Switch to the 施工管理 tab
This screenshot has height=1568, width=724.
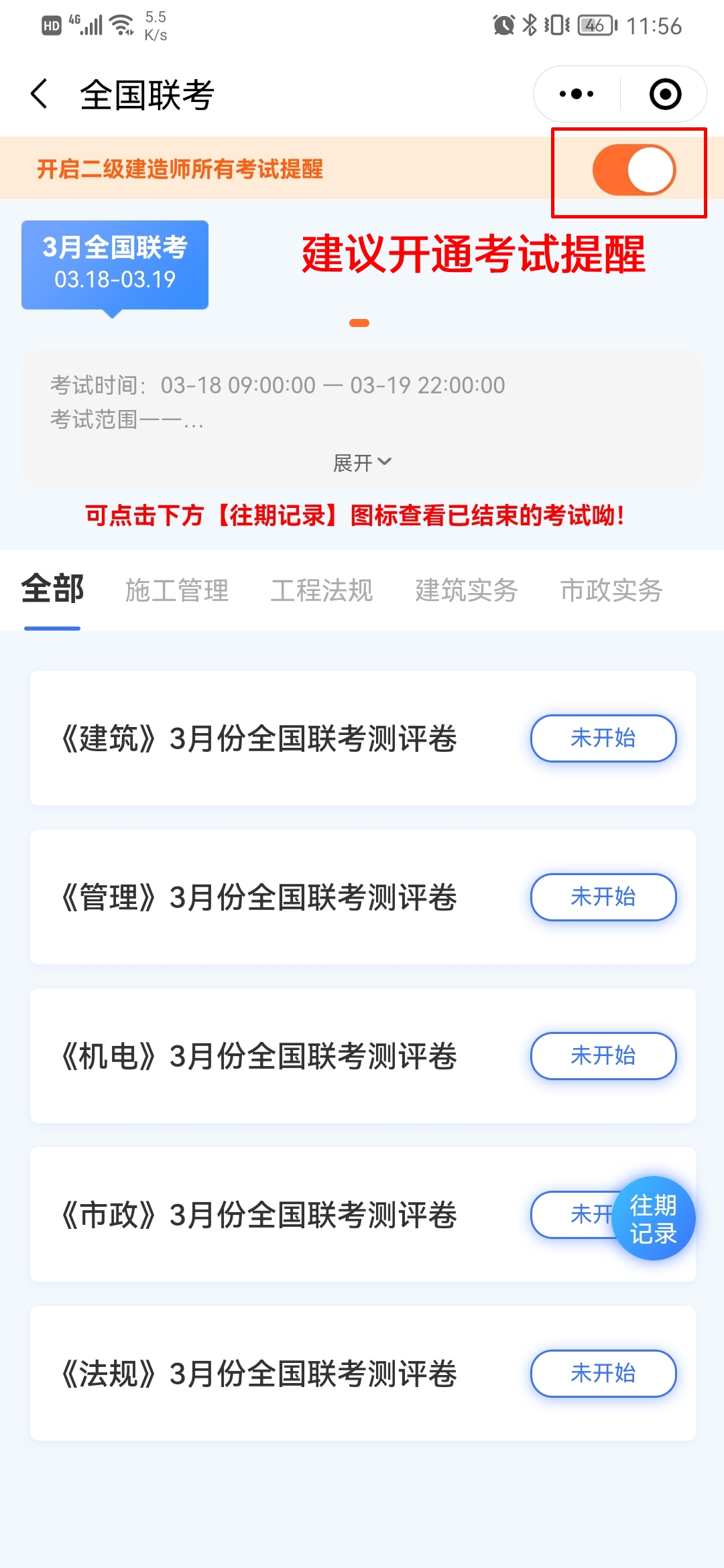(x=178, y=590)
